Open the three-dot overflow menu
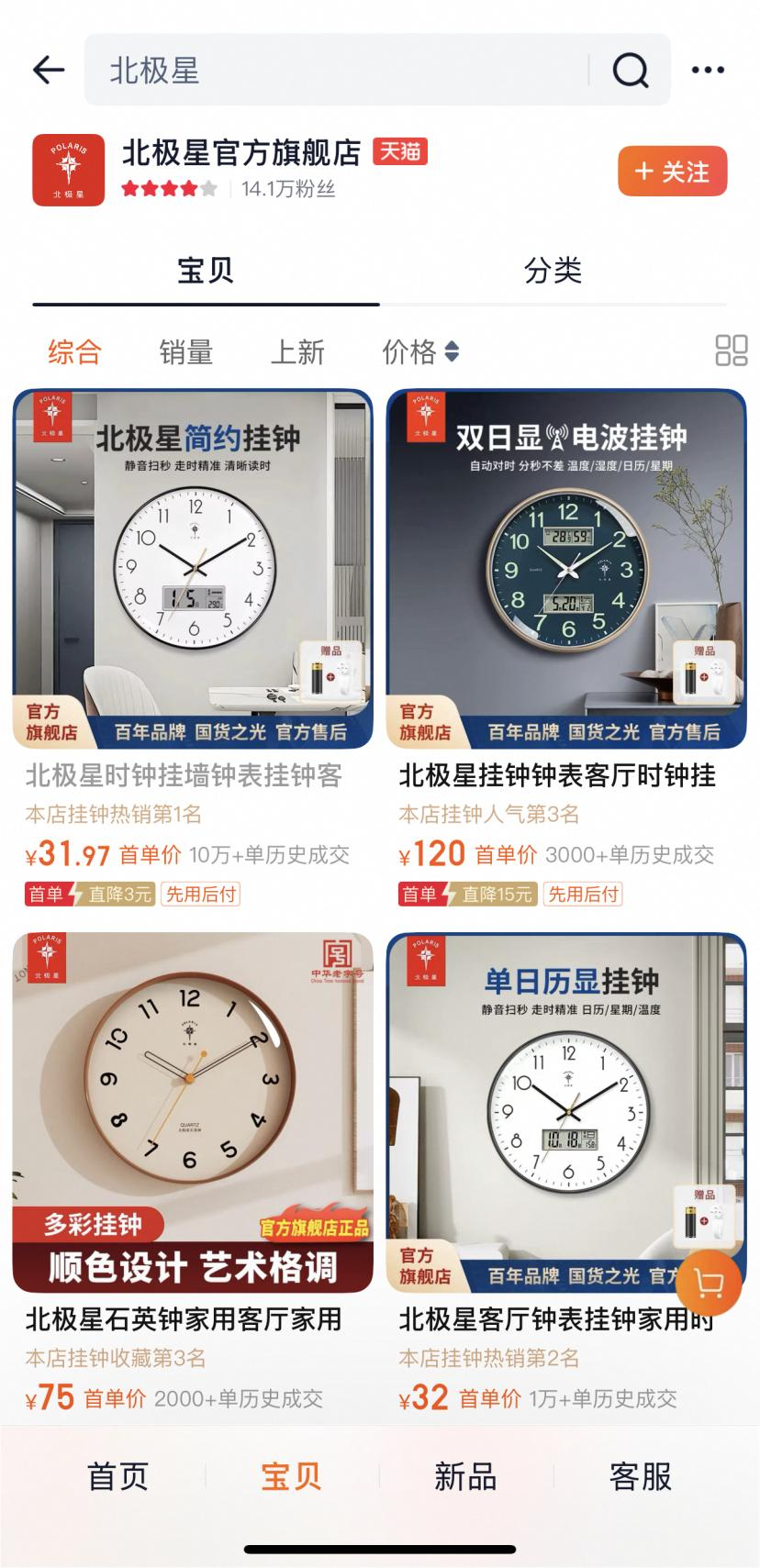The height and width of the screenshot is (1568, 760). click(x=708, y=70)
